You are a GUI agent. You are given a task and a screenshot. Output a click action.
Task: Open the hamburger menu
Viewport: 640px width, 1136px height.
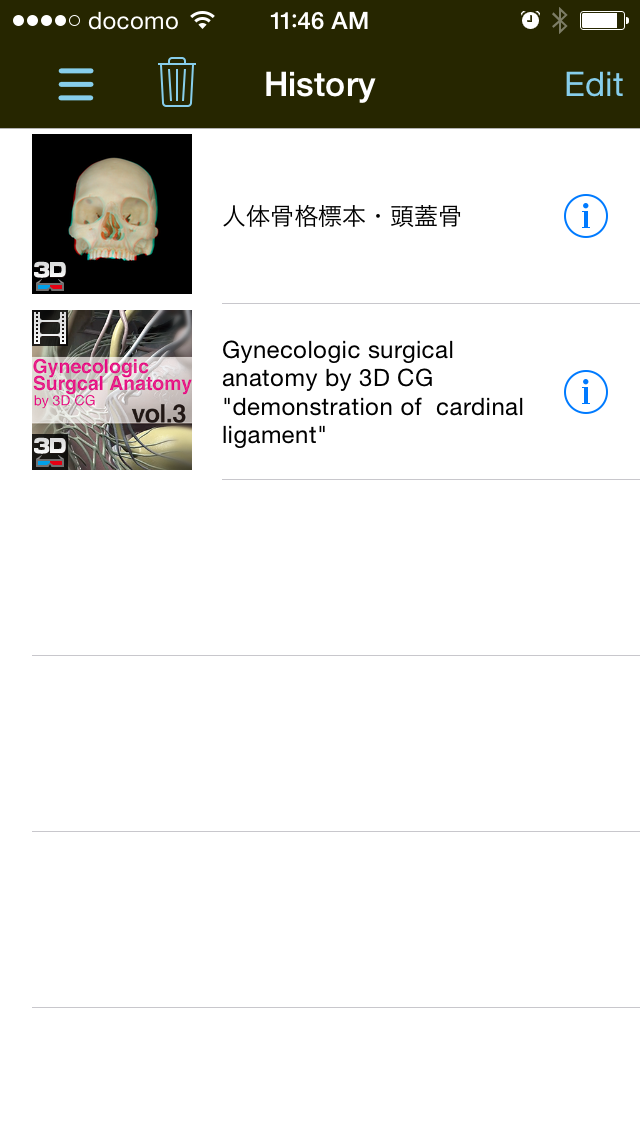[76, 85]
